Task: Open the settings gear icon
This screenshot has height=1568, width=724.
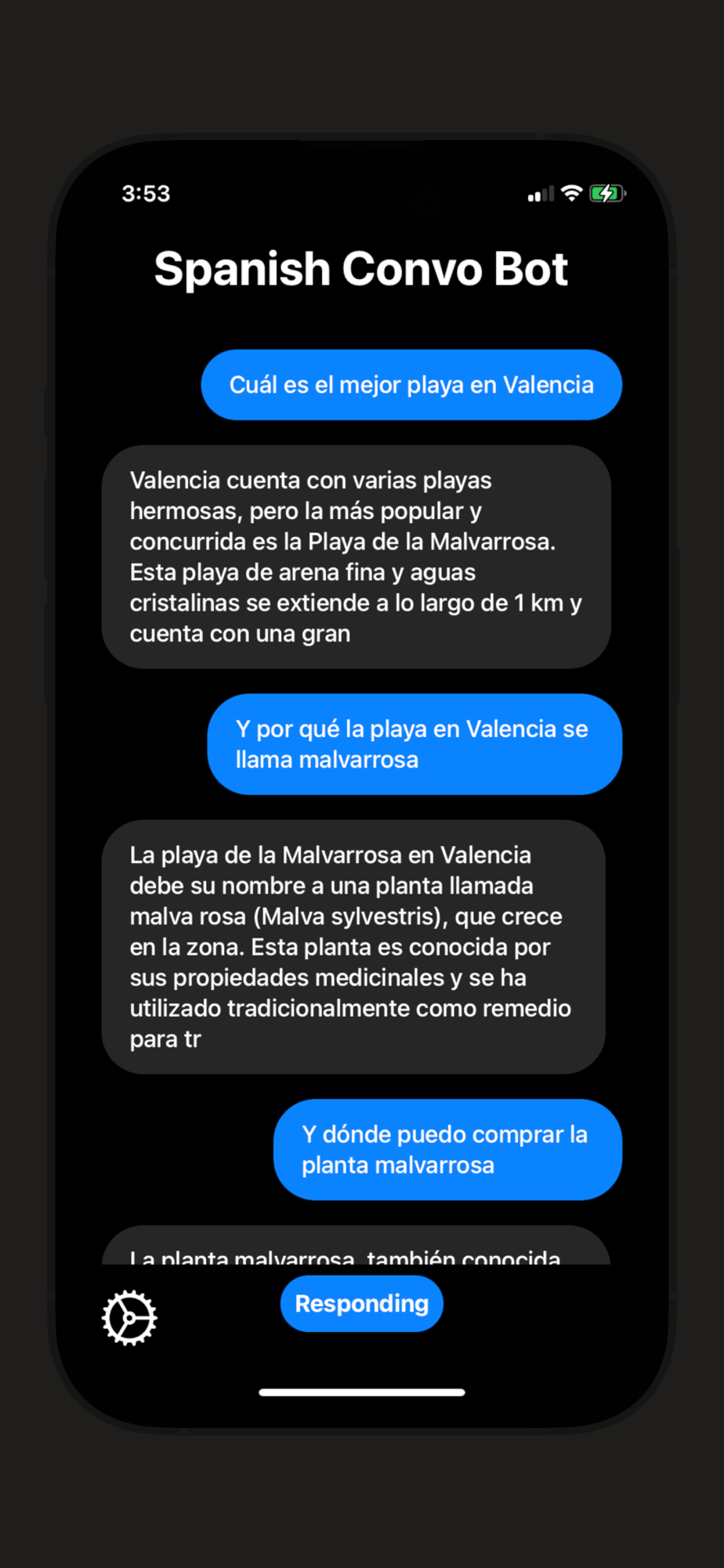Action: coord(129,1317)
